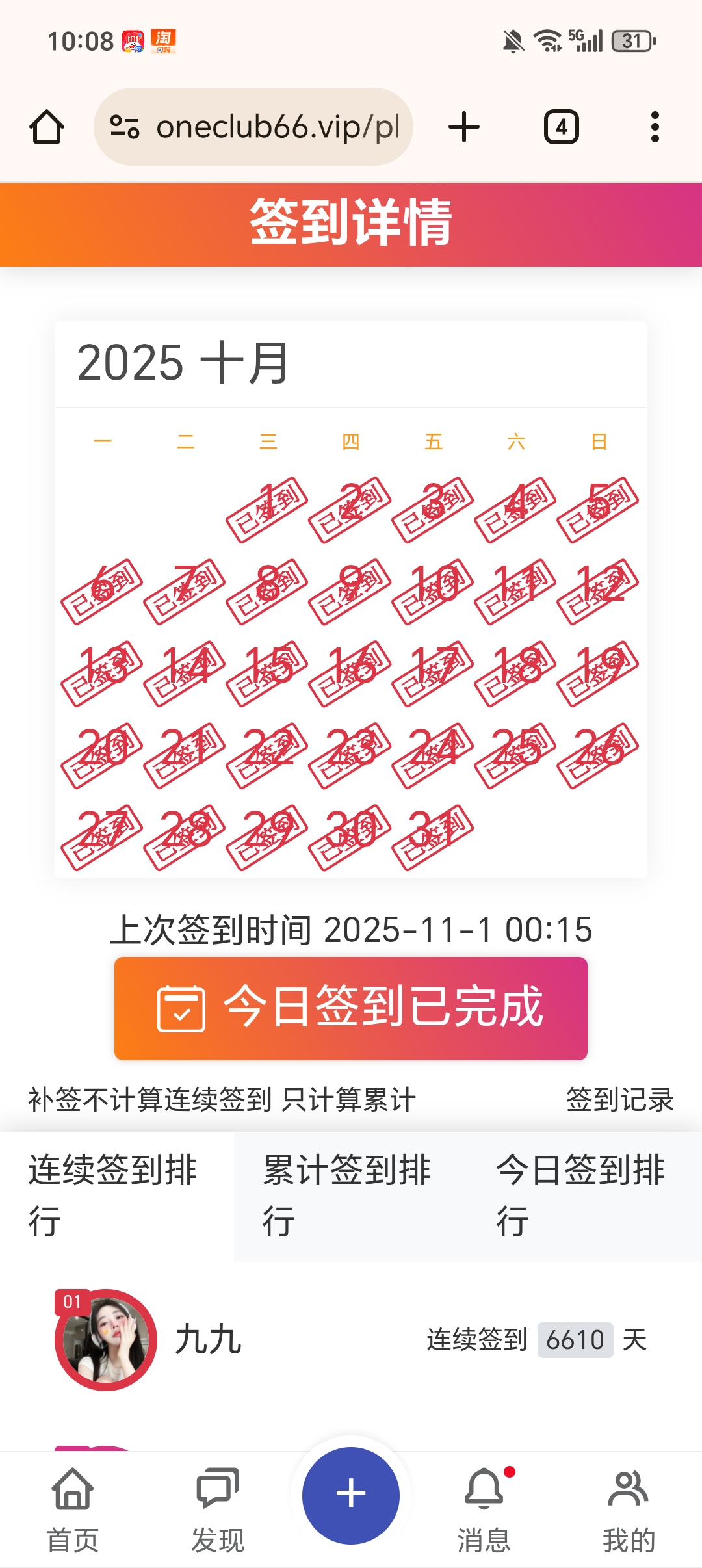Open 签到记录 sign-in records
The height and width of the screenshot is (1568, 702).
pos(619,1099)
